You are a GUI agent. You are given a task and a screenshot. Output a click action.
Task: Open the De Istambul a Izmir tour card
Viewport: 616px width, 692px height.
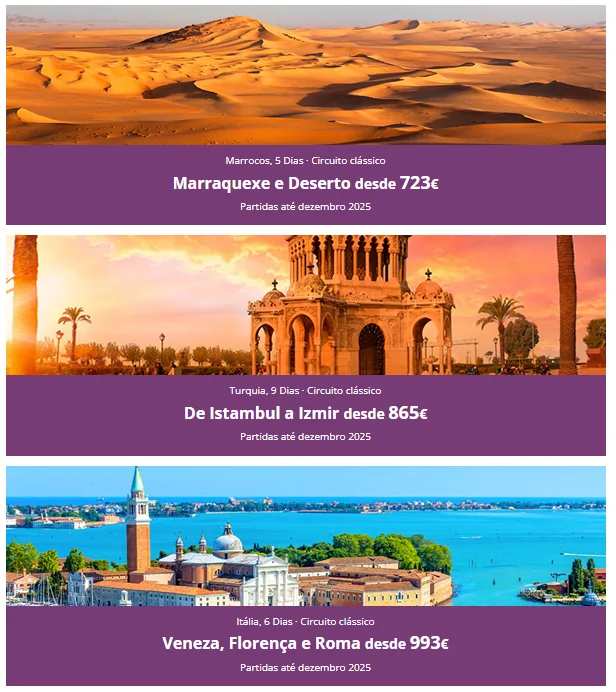[x=305, y=412]
